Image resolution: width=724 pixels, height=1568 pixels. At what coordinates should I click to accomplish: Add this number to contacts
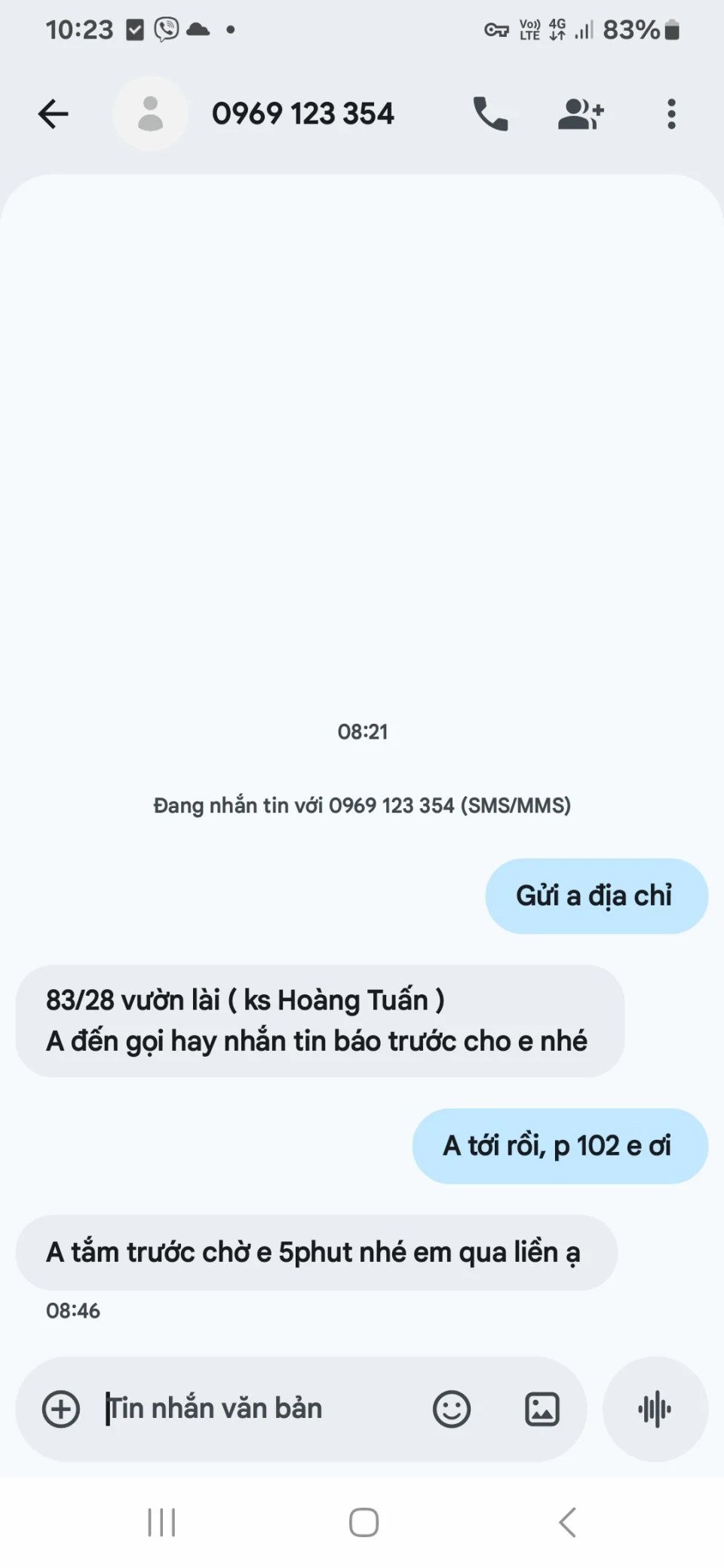click(580, 115)
